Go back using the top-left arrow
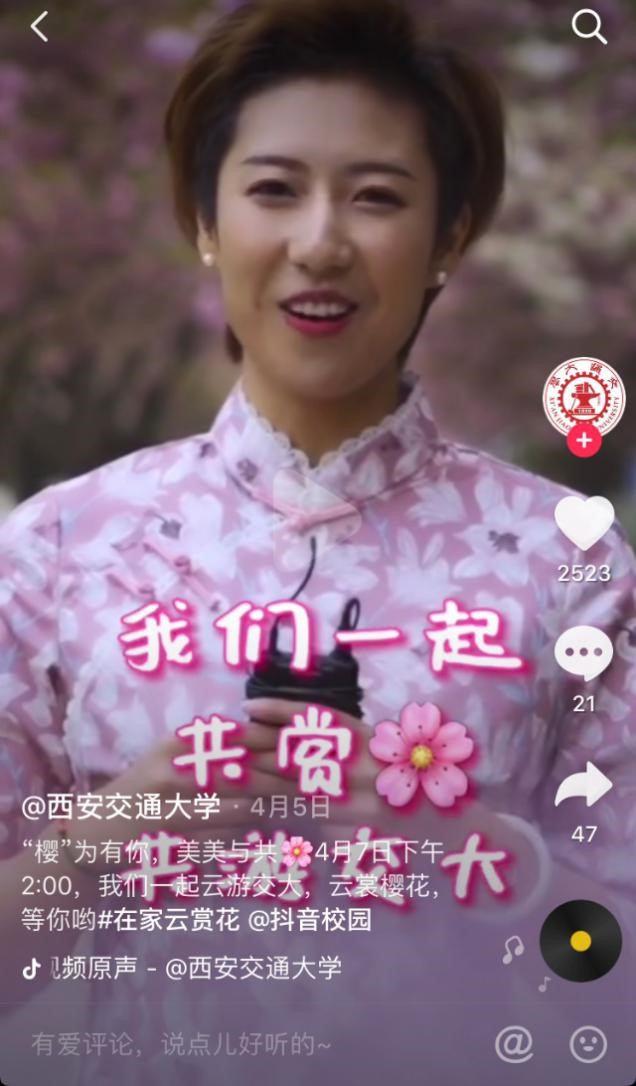636x1086 pixels. tap(39, 28)
